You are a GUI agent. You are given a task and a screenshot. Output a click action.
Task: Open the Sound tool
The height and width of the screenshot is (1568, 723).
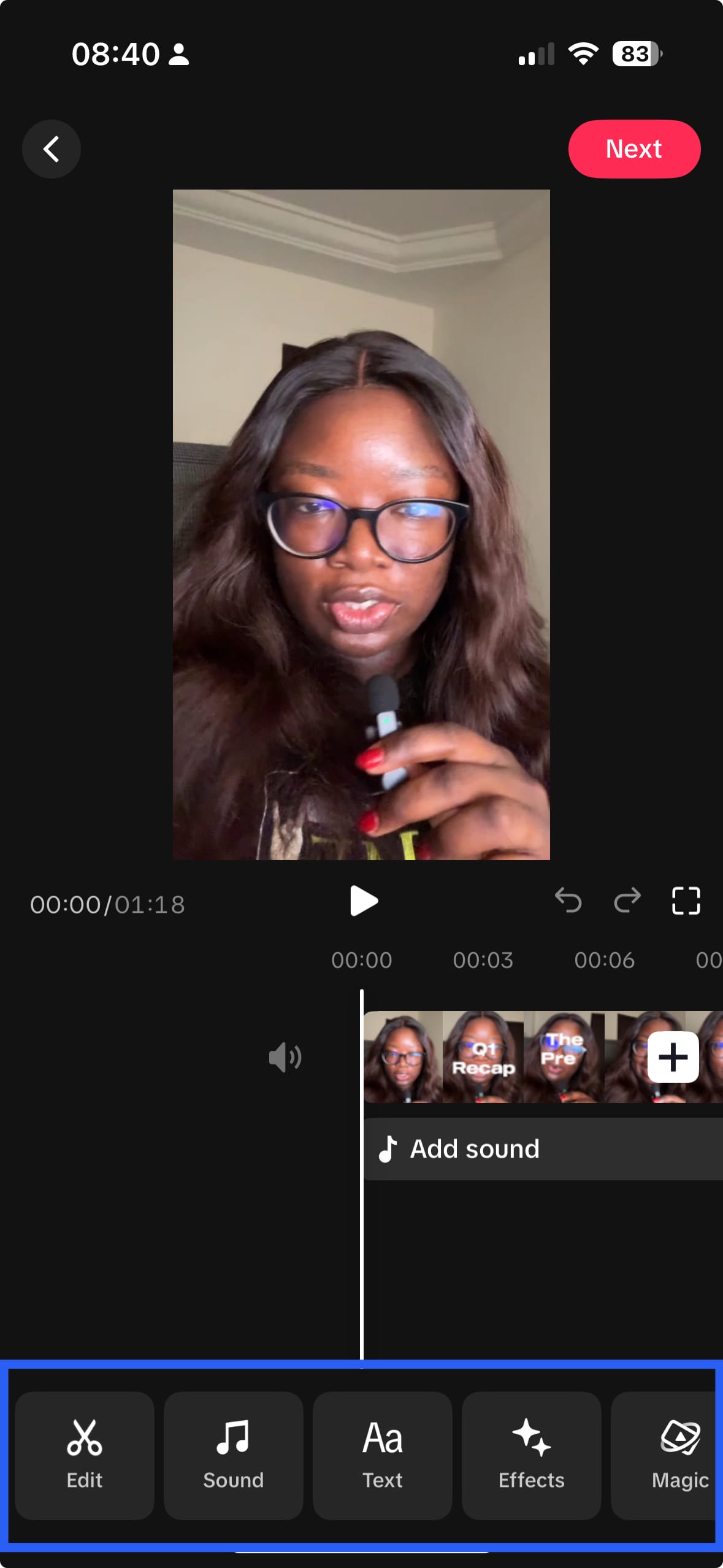[234, 1455]
